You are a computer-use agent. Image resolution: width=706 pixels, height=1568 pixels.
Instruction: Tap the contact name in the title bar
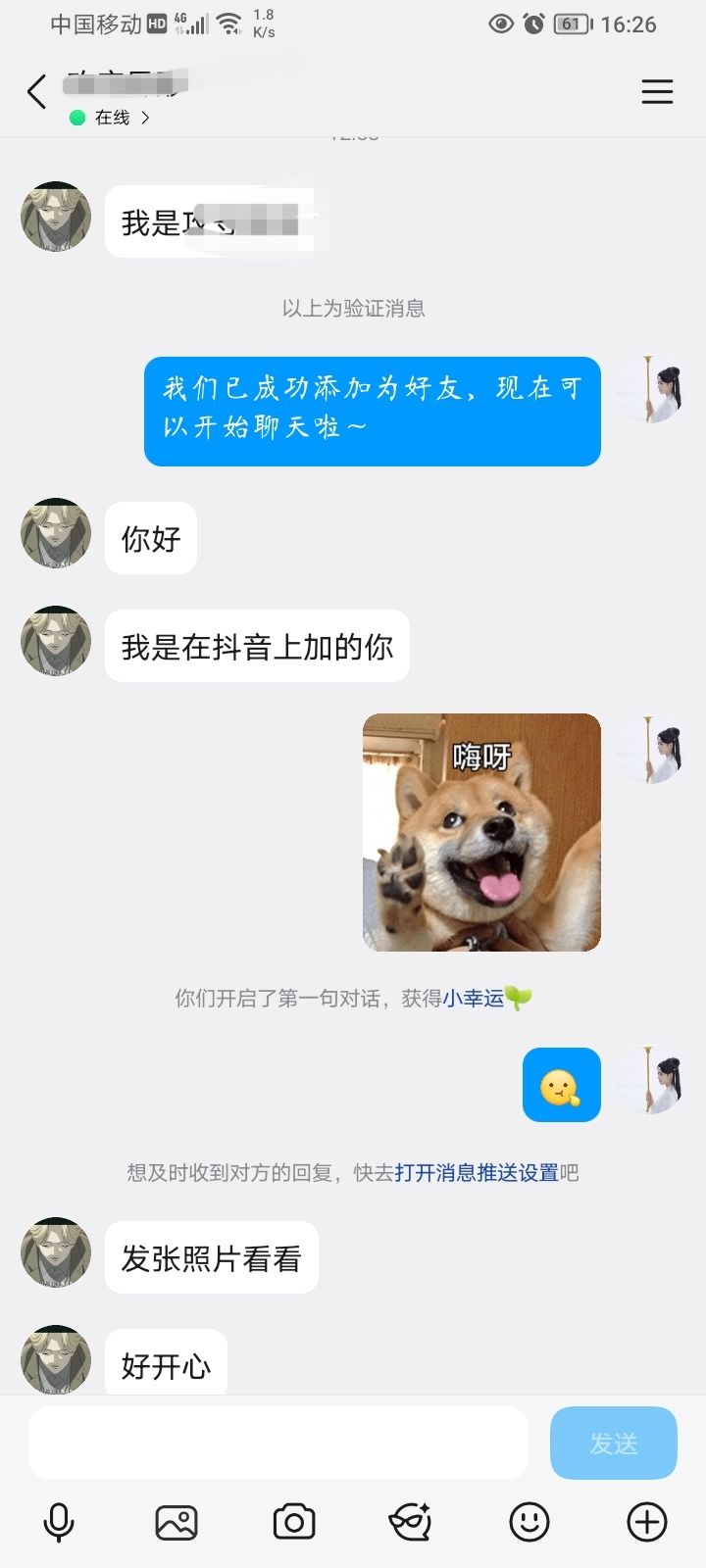tap(118, 88)
